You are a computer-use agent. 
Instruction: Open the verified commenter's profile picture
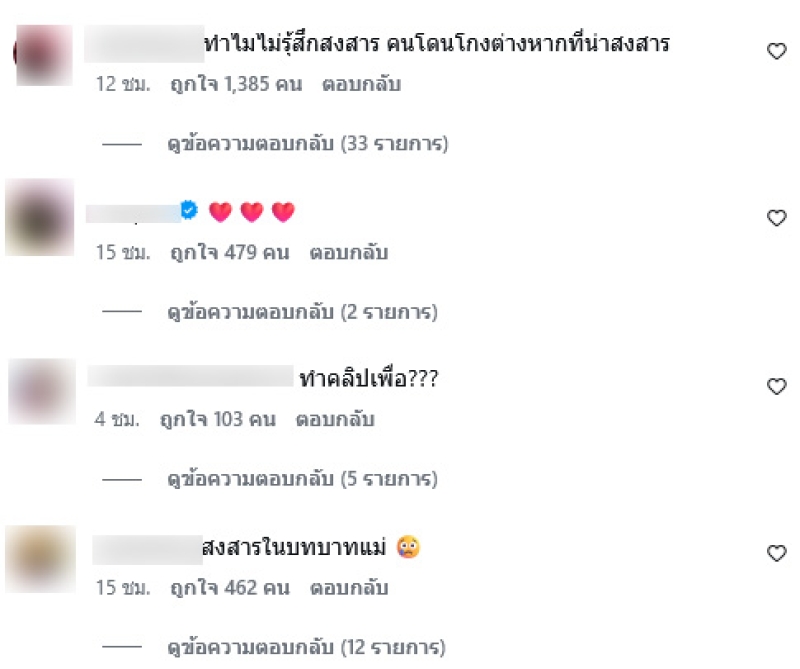(40, 217)
